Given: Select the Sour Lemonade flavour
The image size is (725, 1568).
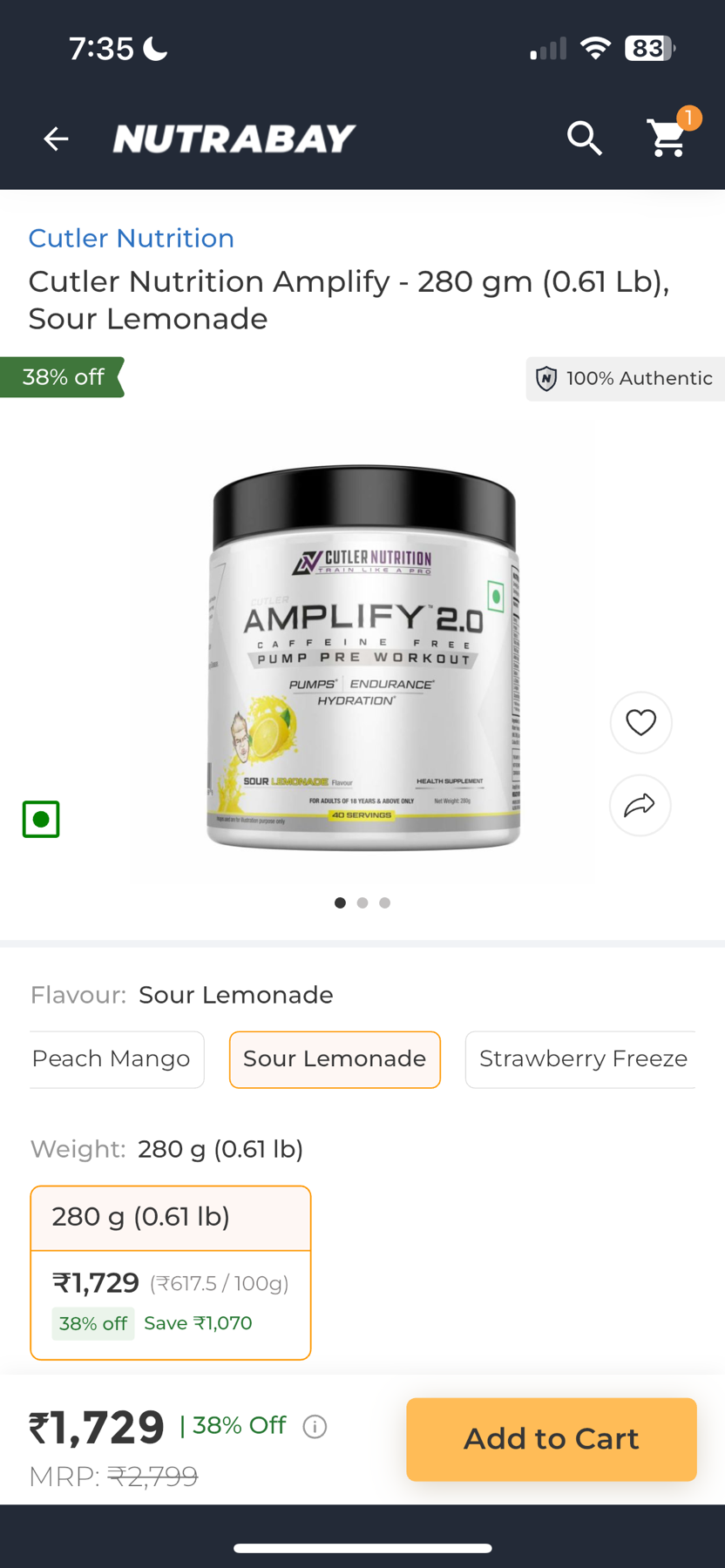Looking at the screenshot, I should click(x=335, y=1059).
